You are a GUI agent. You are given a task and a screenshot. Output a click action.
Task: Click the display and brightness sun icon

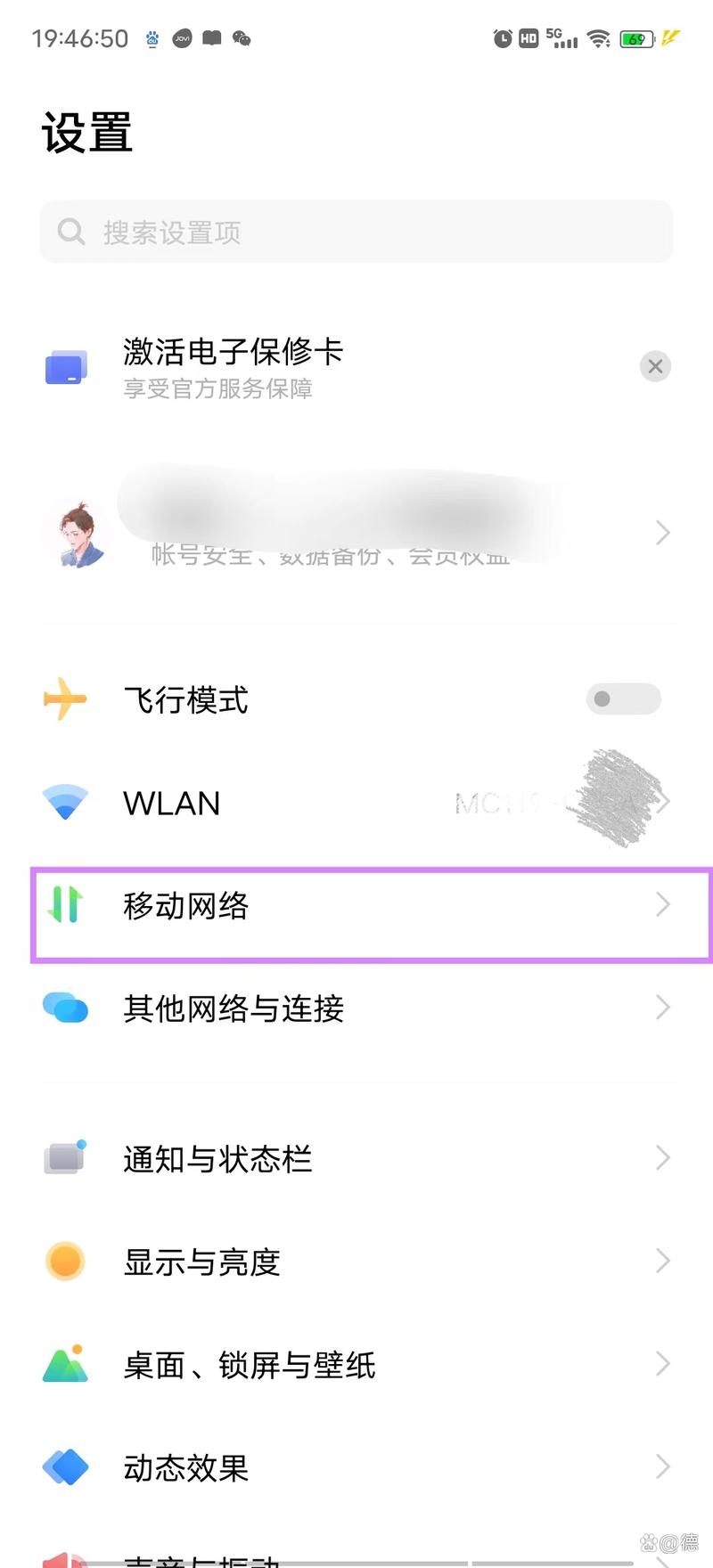pos(62,1261)
